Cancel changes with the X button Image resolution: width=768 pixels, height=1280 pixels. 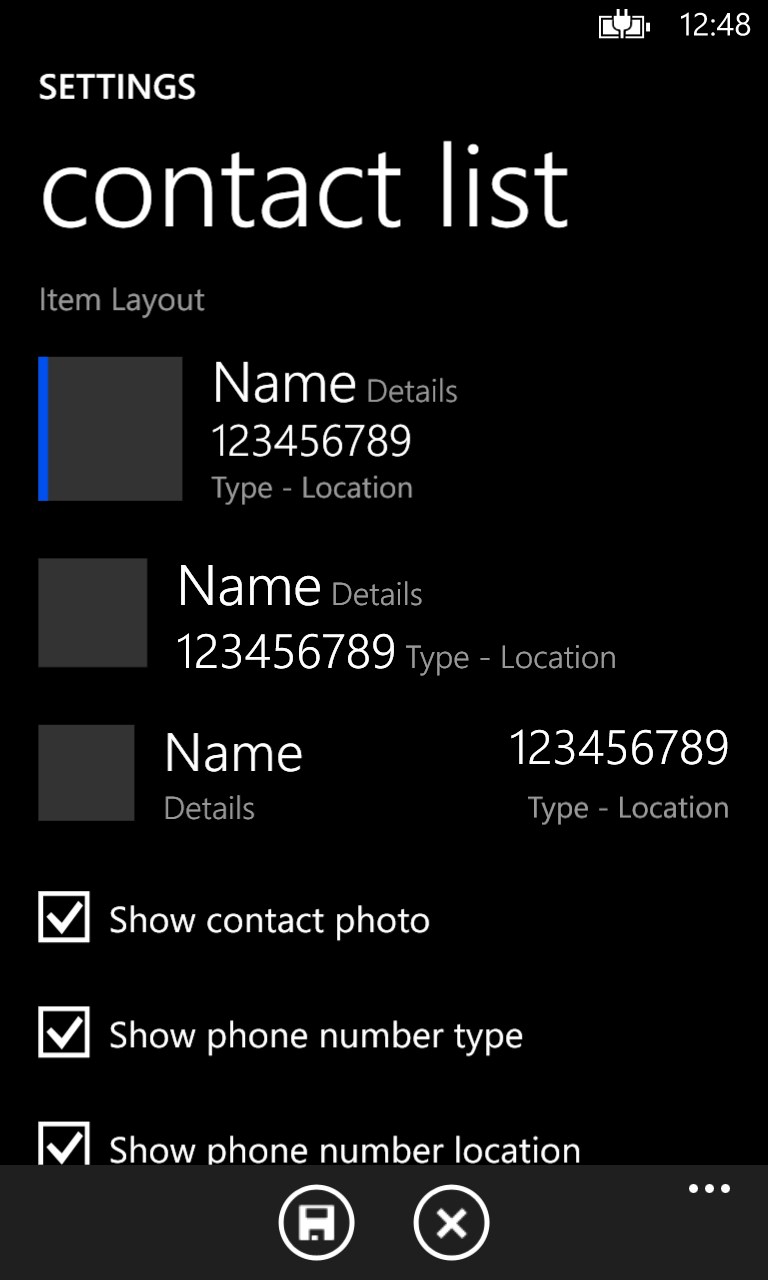(x=451, y=1222)
